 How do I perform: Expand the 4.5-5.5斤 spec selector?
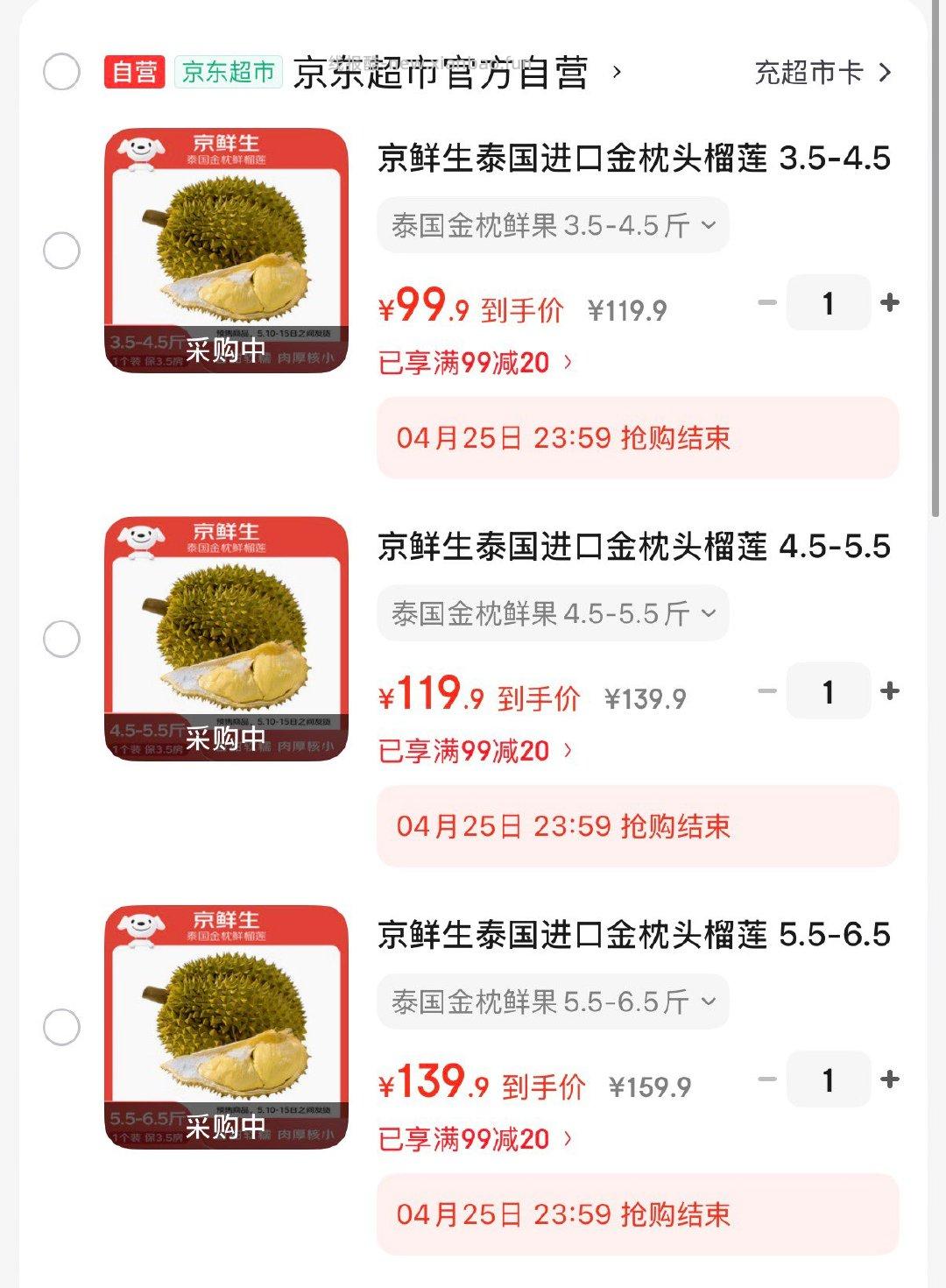coord(554,613)
